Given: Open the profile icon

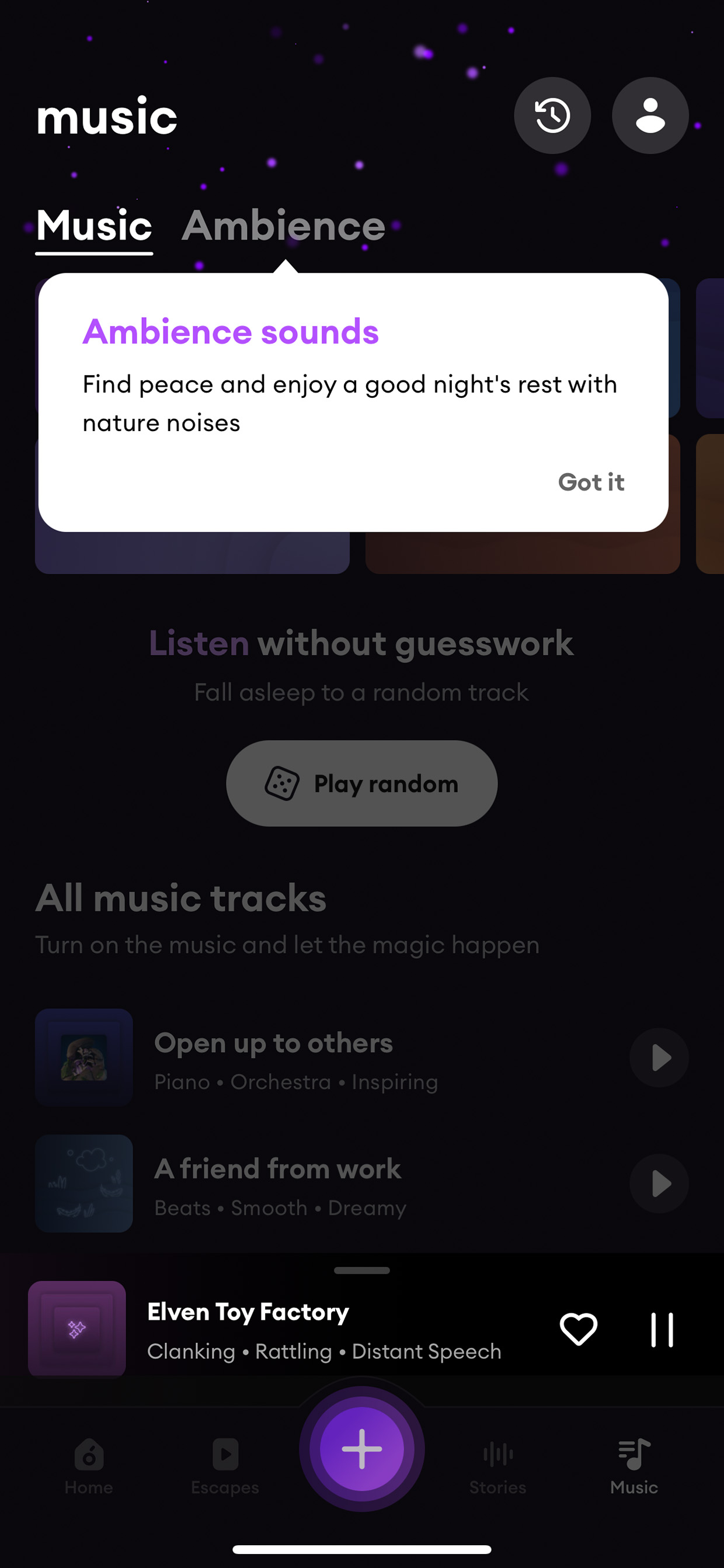Looking at the screenshot, I should (650, 115).
